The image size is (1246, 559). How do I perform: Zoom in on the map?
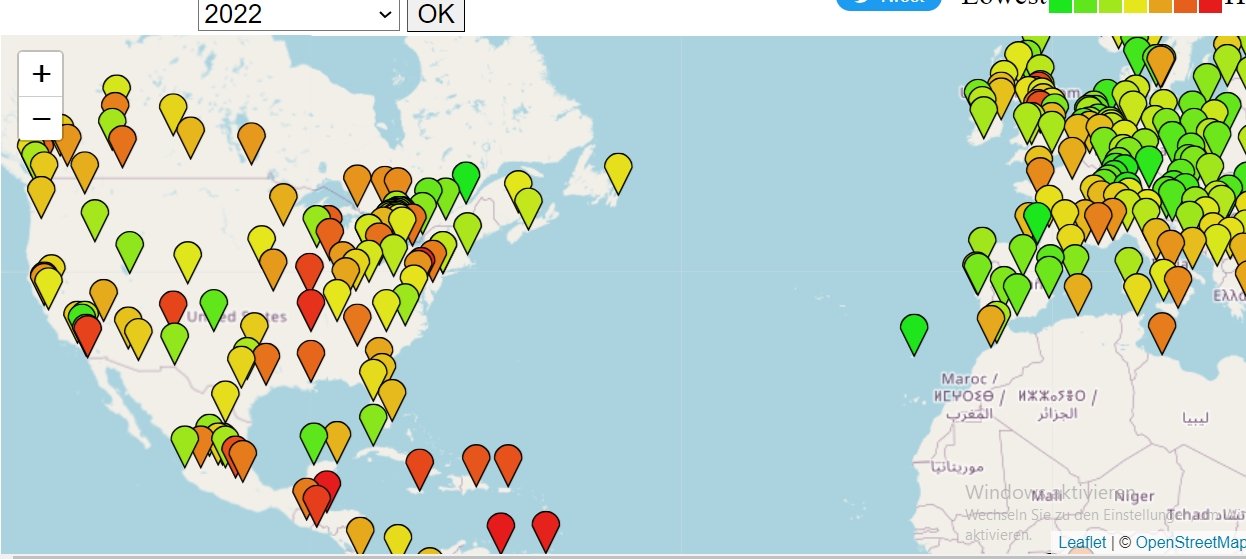(41, 73)
